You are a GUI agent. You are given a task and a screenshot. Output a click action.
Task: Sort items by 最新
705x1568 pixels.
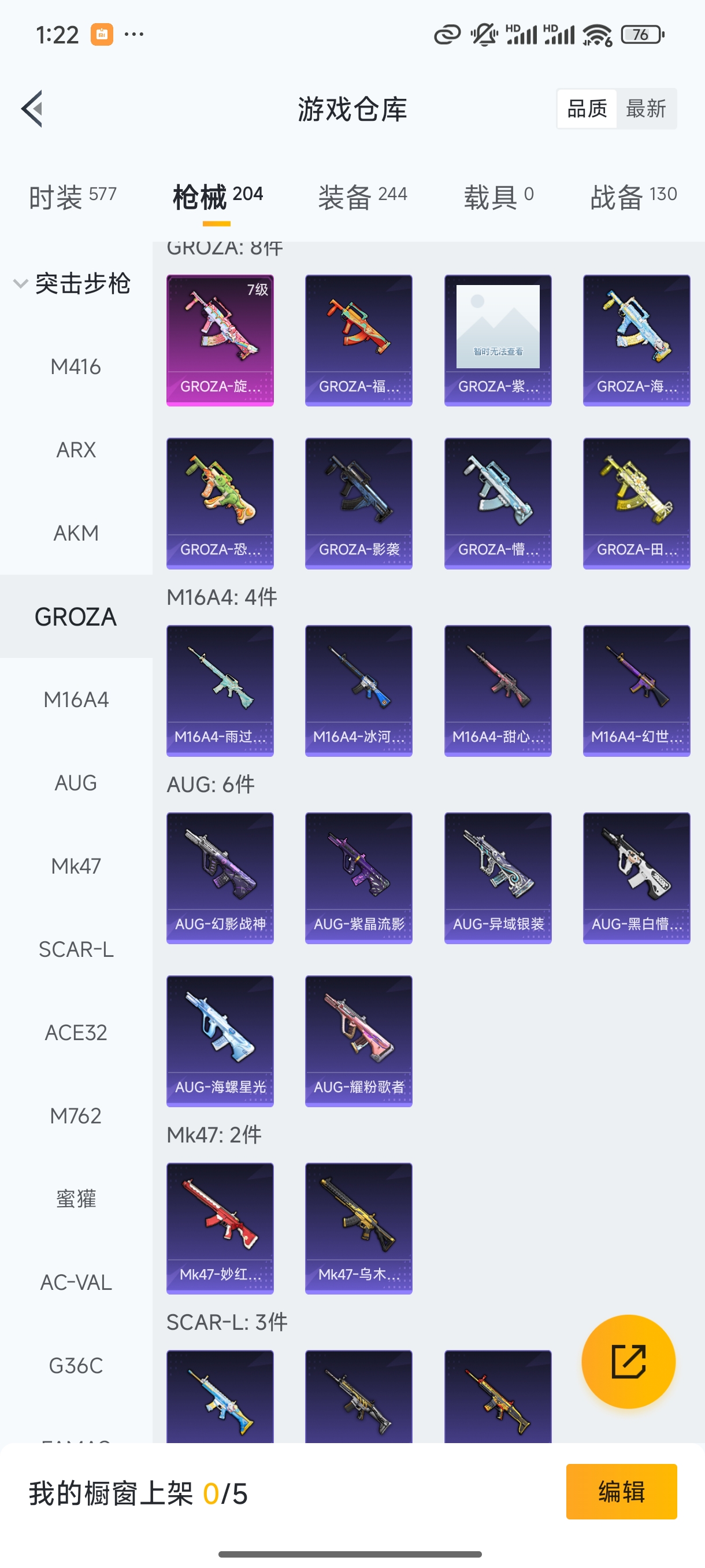(x=645, y=109)
